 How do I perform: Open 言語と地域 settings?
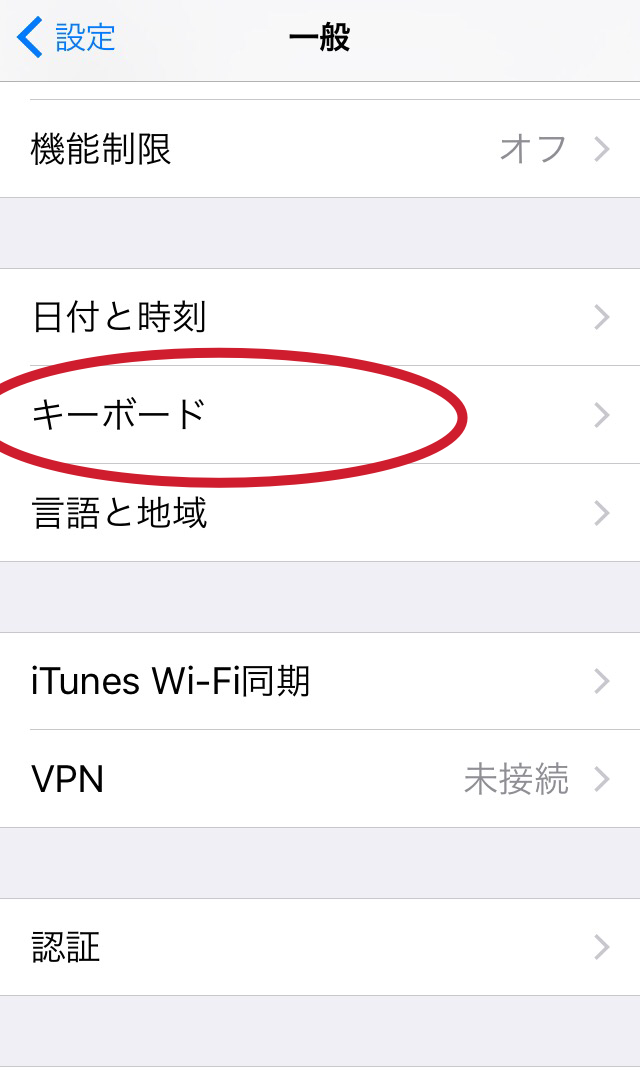(x=320, y=513)
